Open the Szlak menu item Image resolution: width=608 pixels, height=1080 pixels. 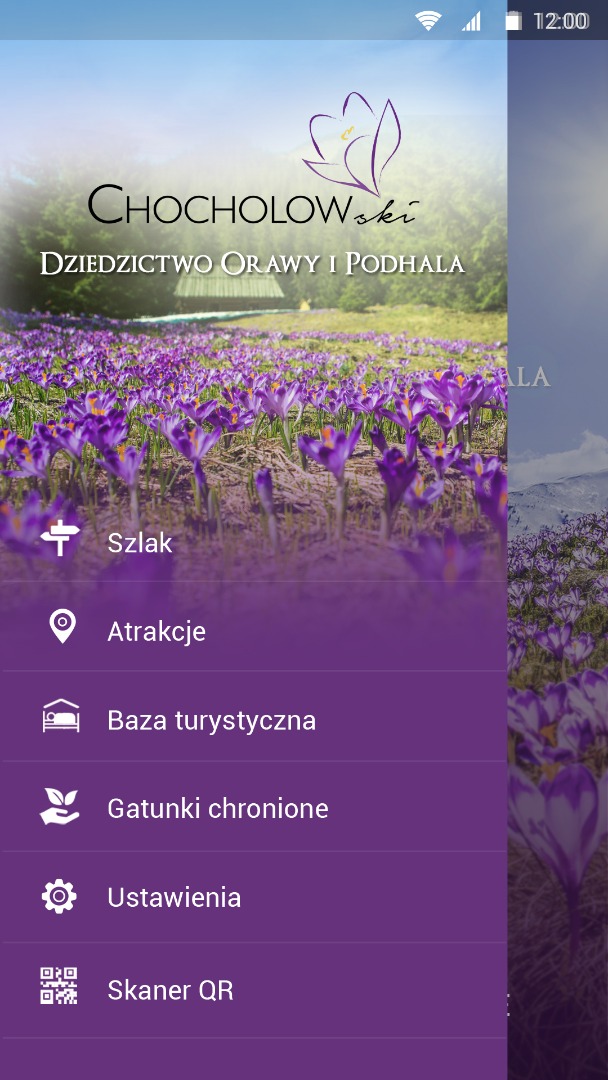(140, 542)
